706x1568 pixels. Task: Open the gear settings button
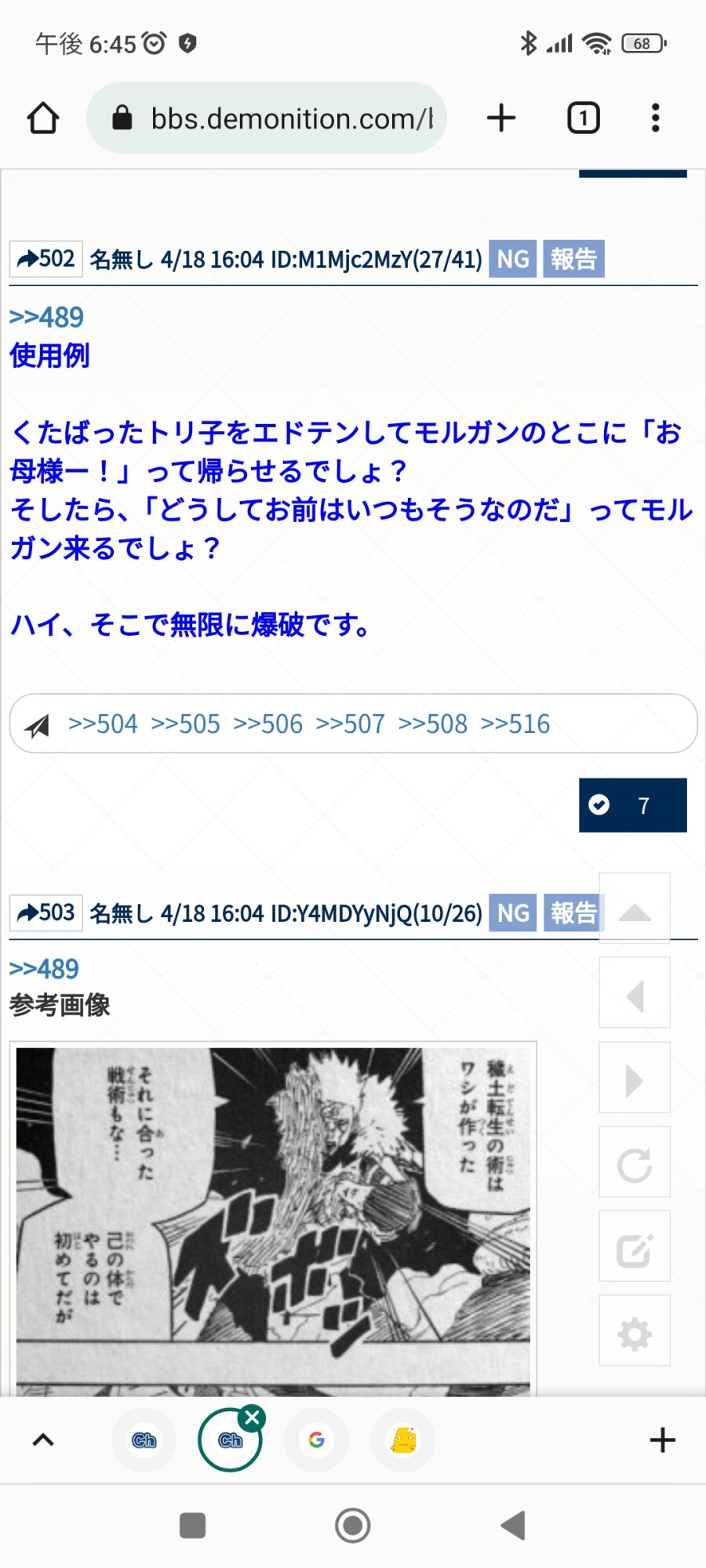[635, 1334]
